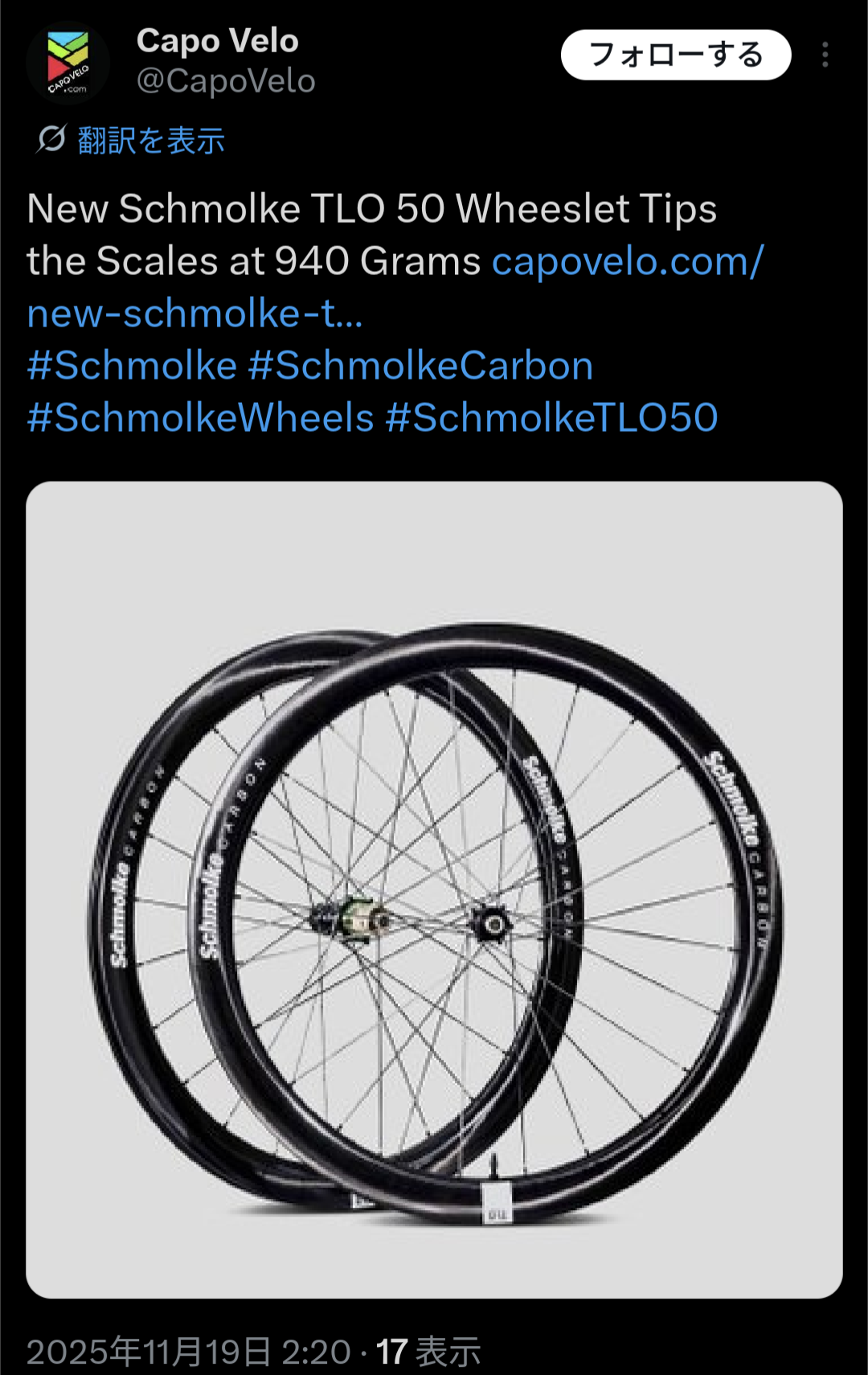Browse the #SchmolkeCarbon hashtag

point(420,366)
